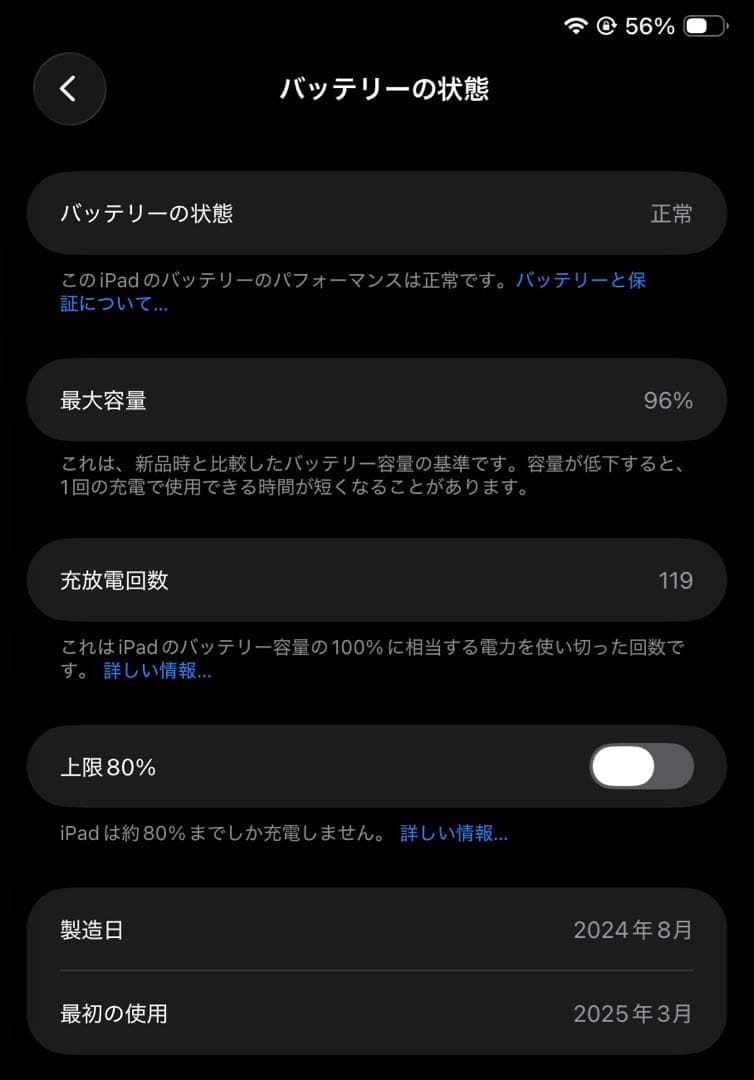Tap the 56% battery percentage indicator
The width and height of the screenshot is (754, 1080).
tap(647, 27)
